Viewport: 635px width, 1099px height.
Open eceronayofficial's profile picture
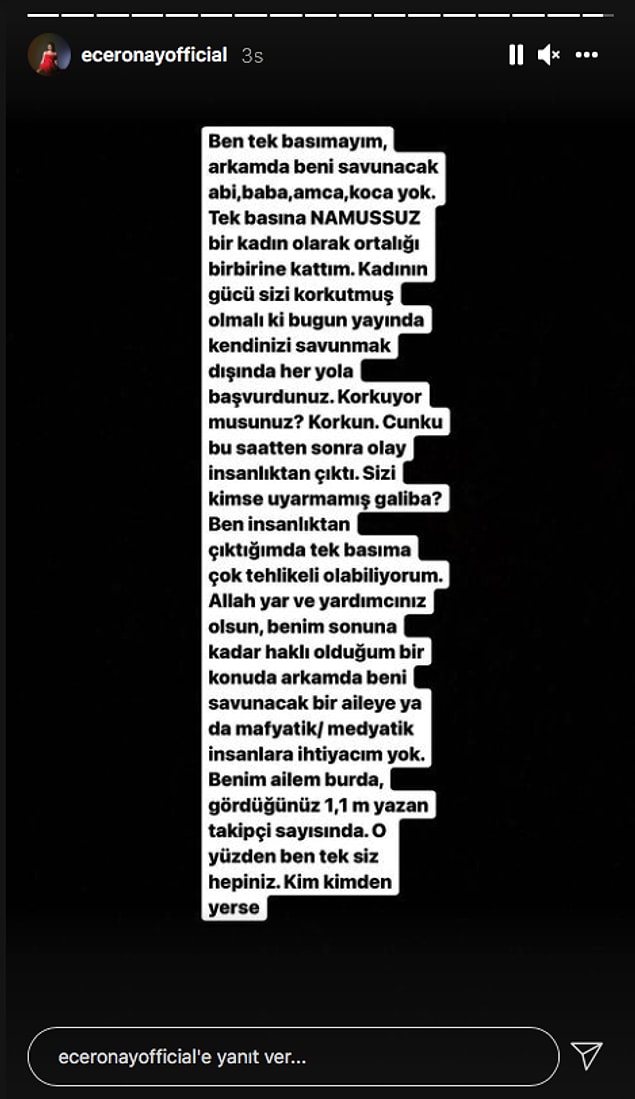coord(49,55)
